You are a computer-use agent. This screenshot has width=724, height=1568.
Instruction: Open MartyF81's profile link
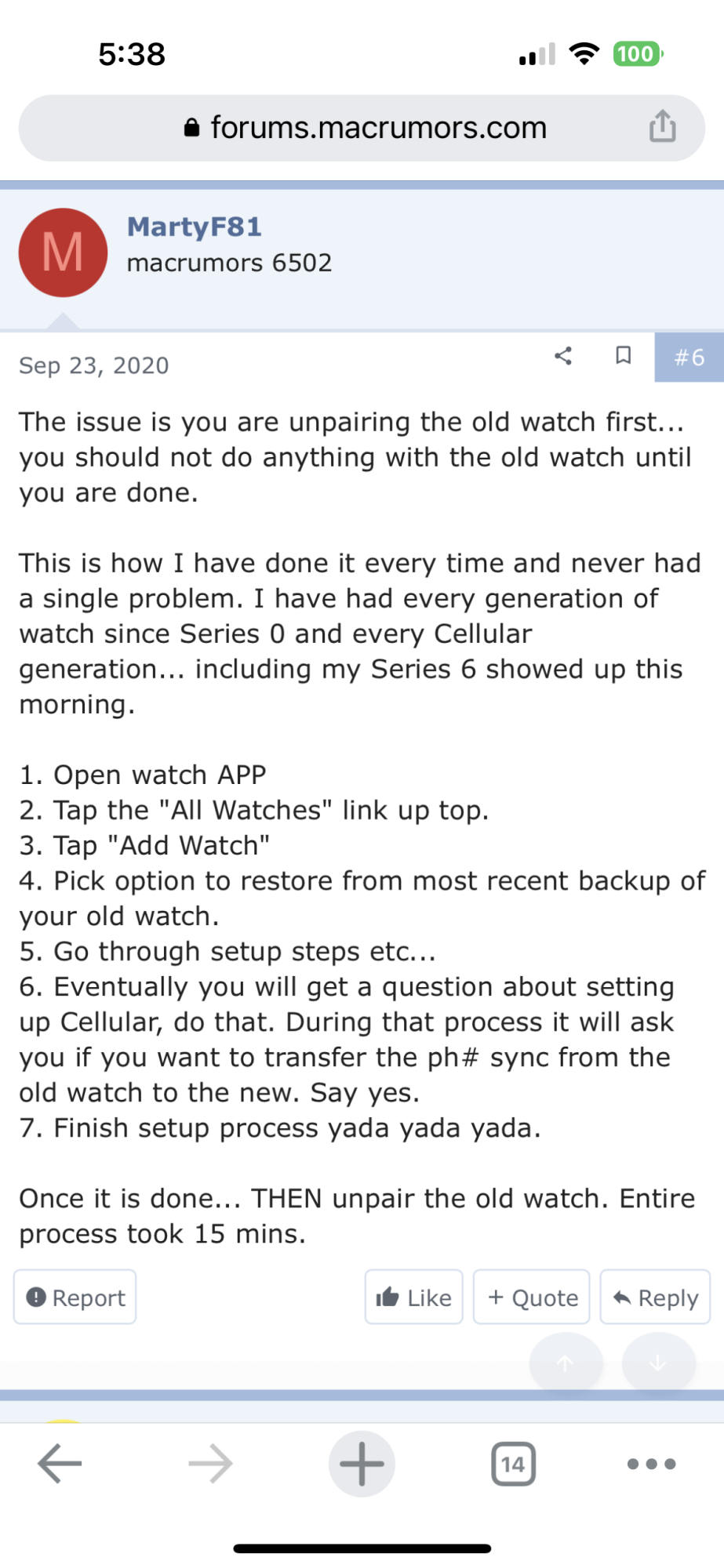[195, 227]
